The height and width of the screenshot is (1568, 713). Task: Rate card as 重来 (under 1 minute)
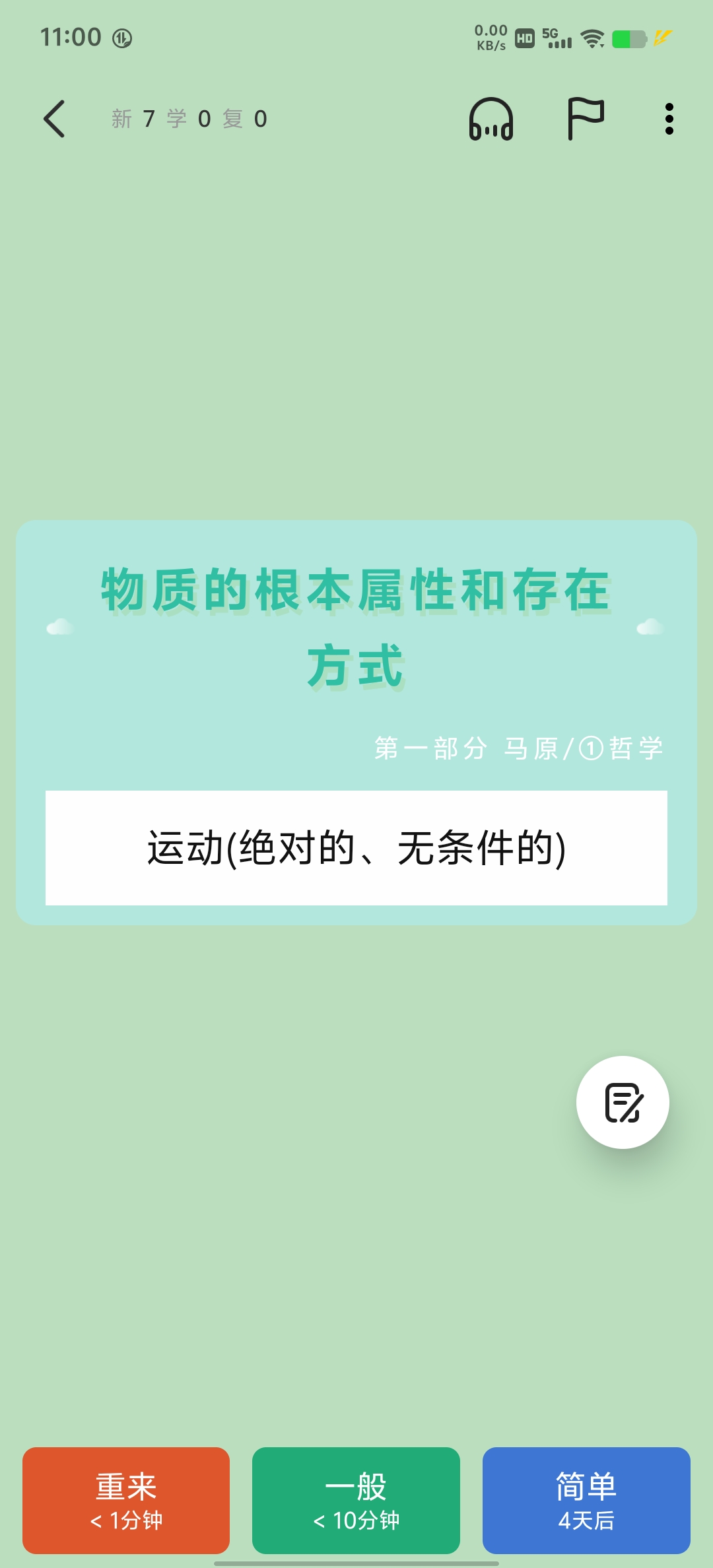126,1500
